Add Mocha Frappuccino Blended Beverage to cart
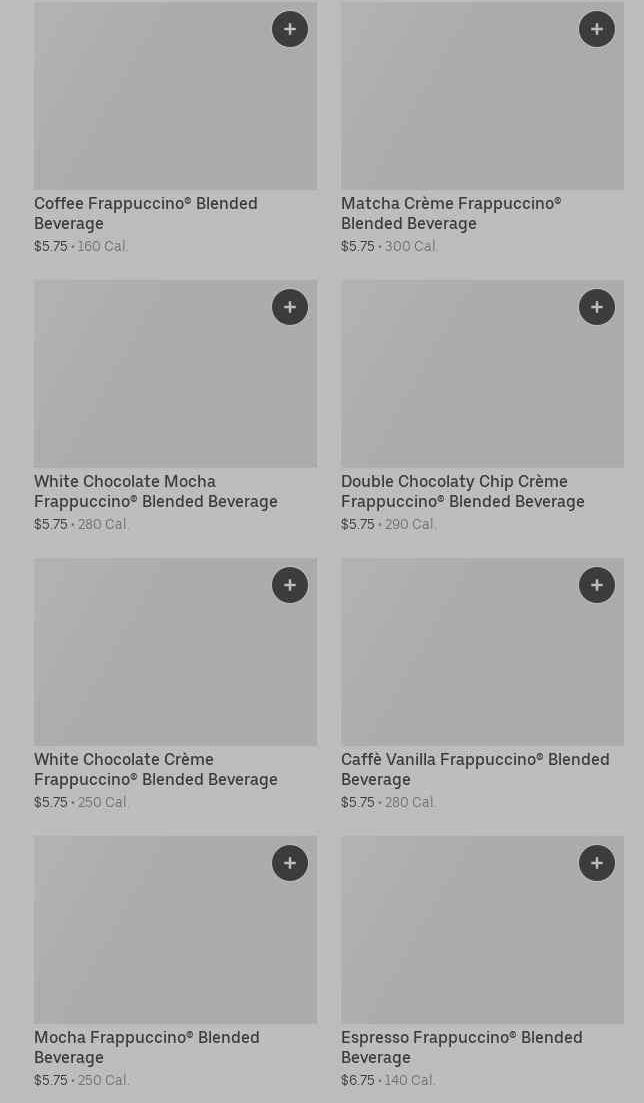 (290, 862)
